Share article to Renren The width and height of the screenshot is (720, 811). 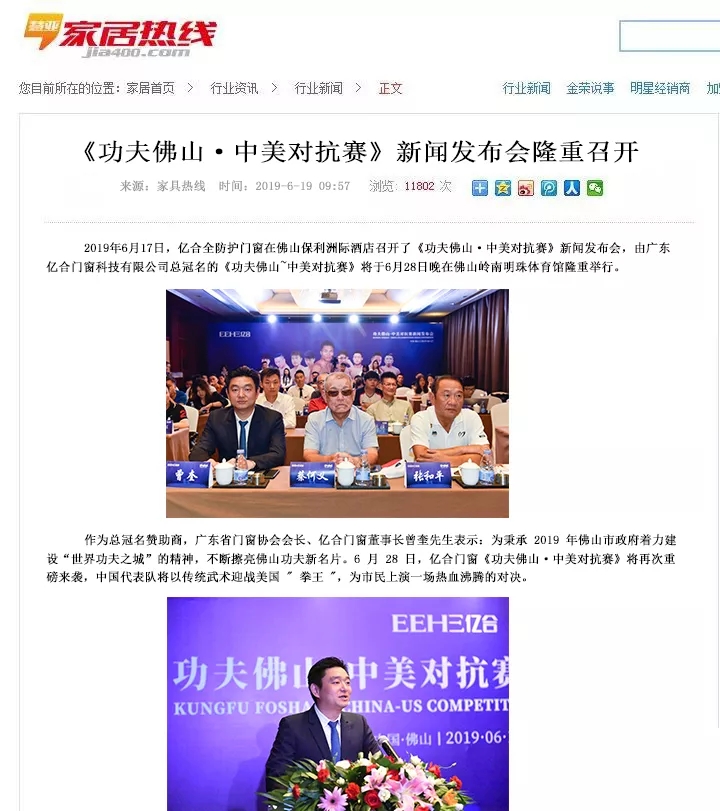(x=572, y=187)
